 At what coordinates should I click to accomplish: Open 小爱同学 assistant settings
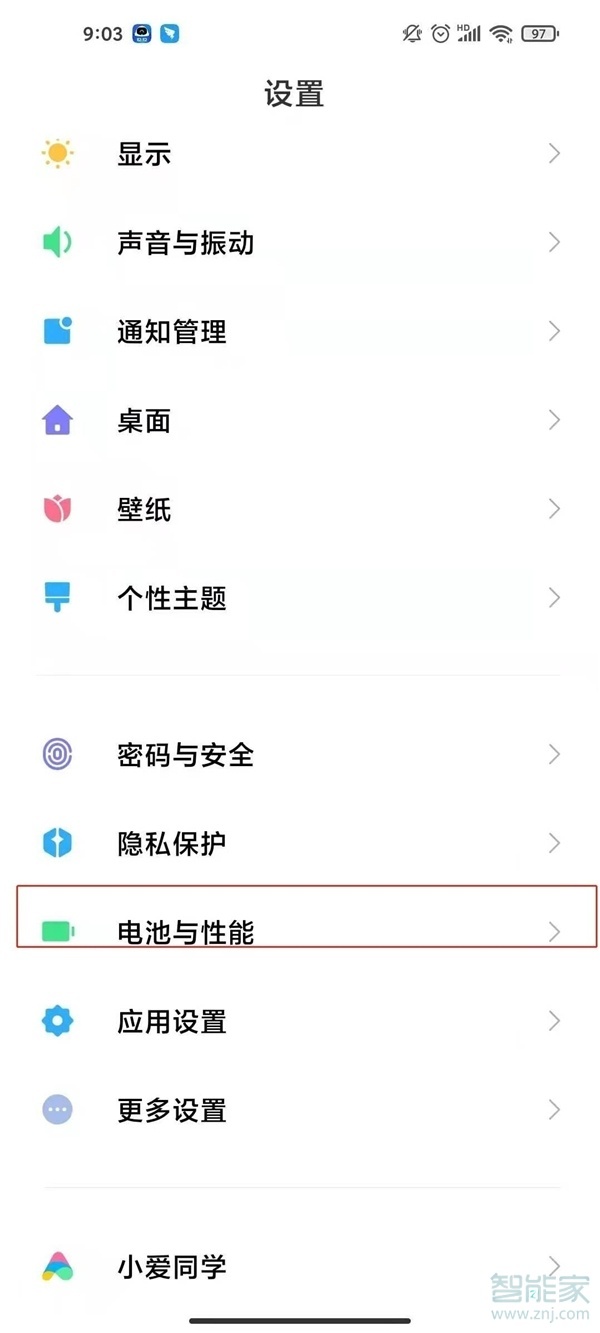[171, 1267]
